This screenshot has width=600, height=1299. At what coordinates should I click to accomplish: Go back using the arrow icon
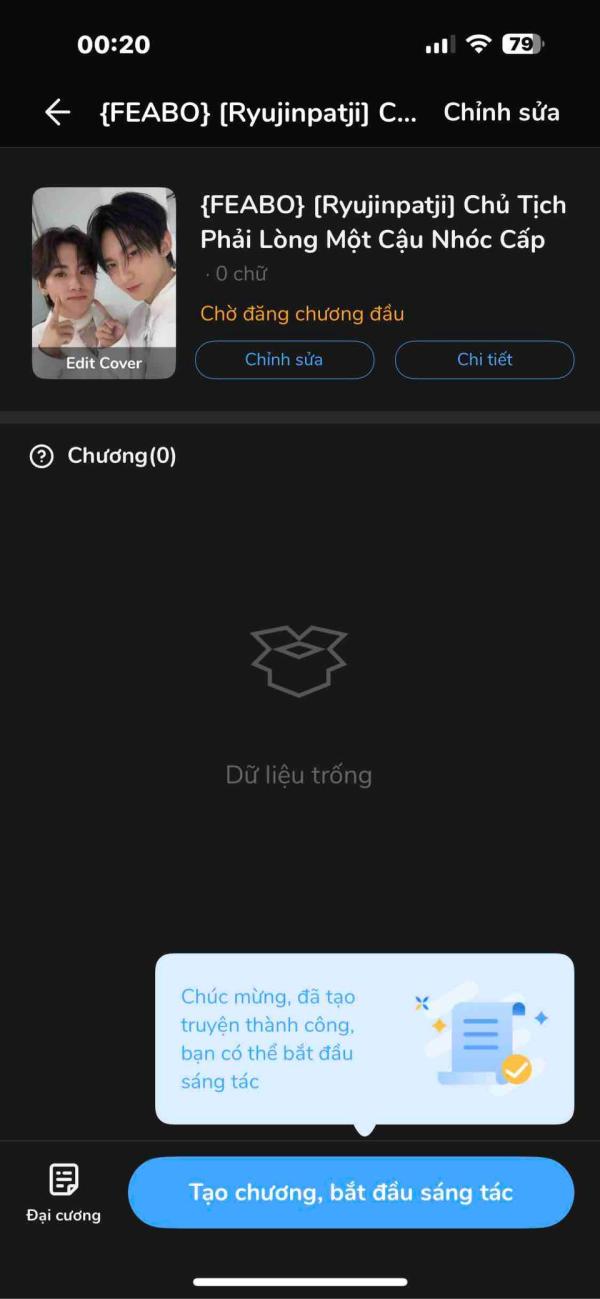tap(58, 112)
